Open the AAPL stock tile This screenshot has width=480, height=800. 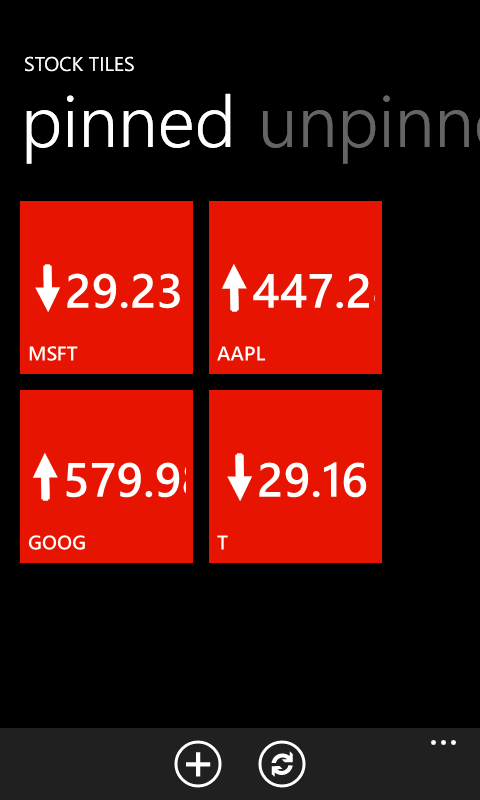(295, 287)
